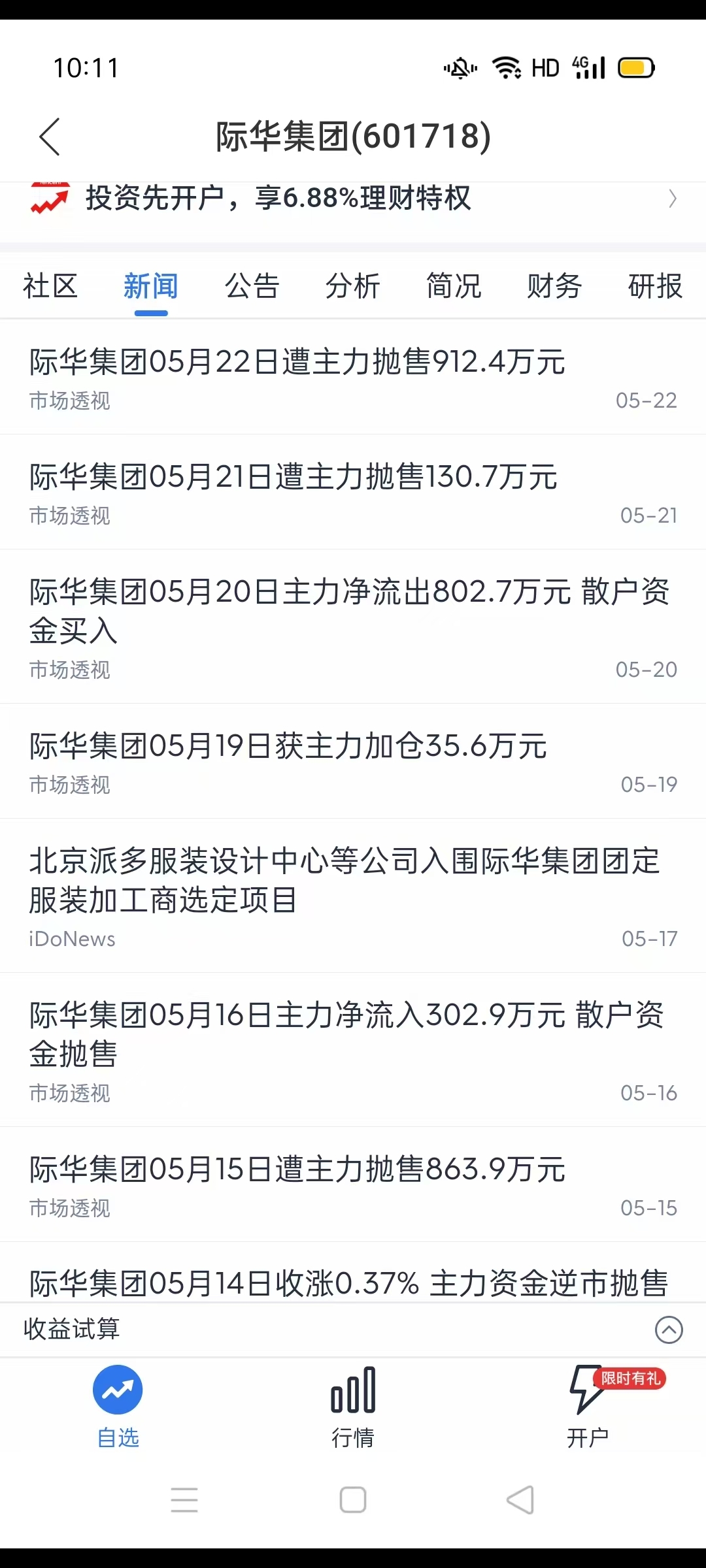Select the 分析 tab

click(x=353, y=286)
